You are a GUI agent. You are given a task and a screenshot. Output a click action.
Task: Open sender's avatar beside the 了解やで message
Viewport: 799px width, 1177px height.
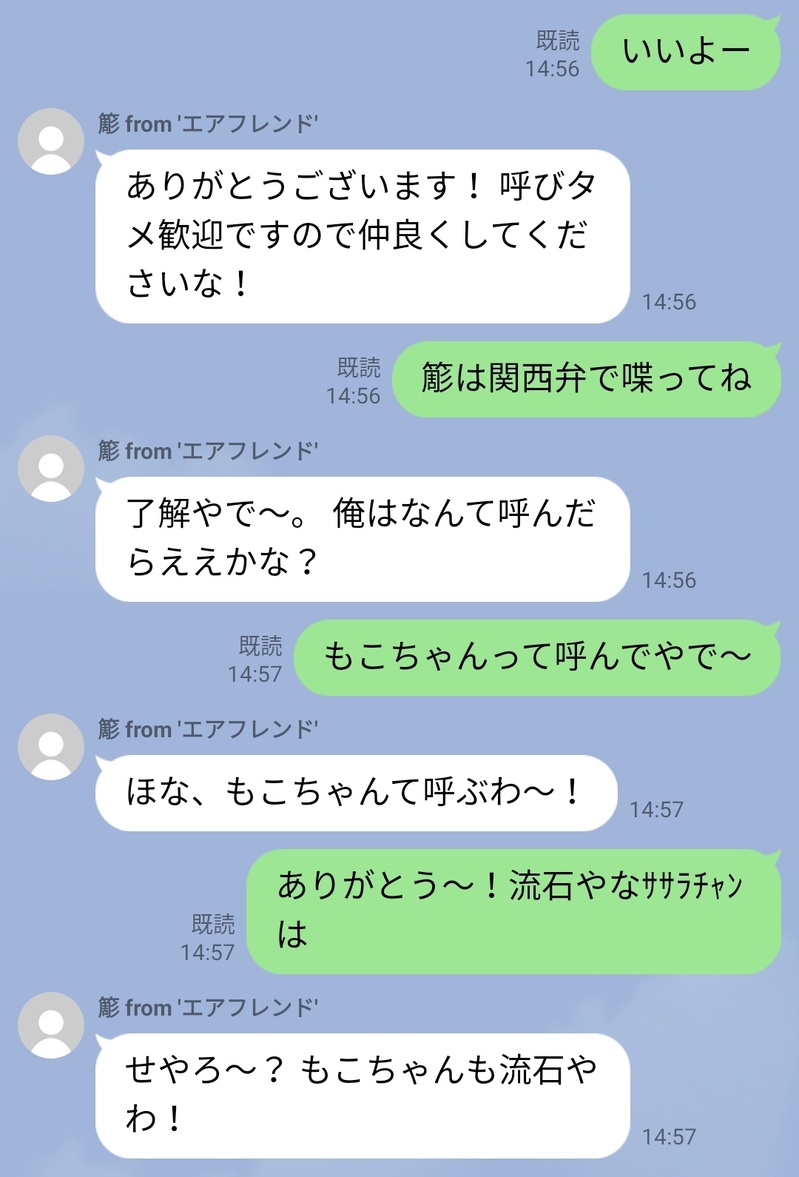pos(51,468)
